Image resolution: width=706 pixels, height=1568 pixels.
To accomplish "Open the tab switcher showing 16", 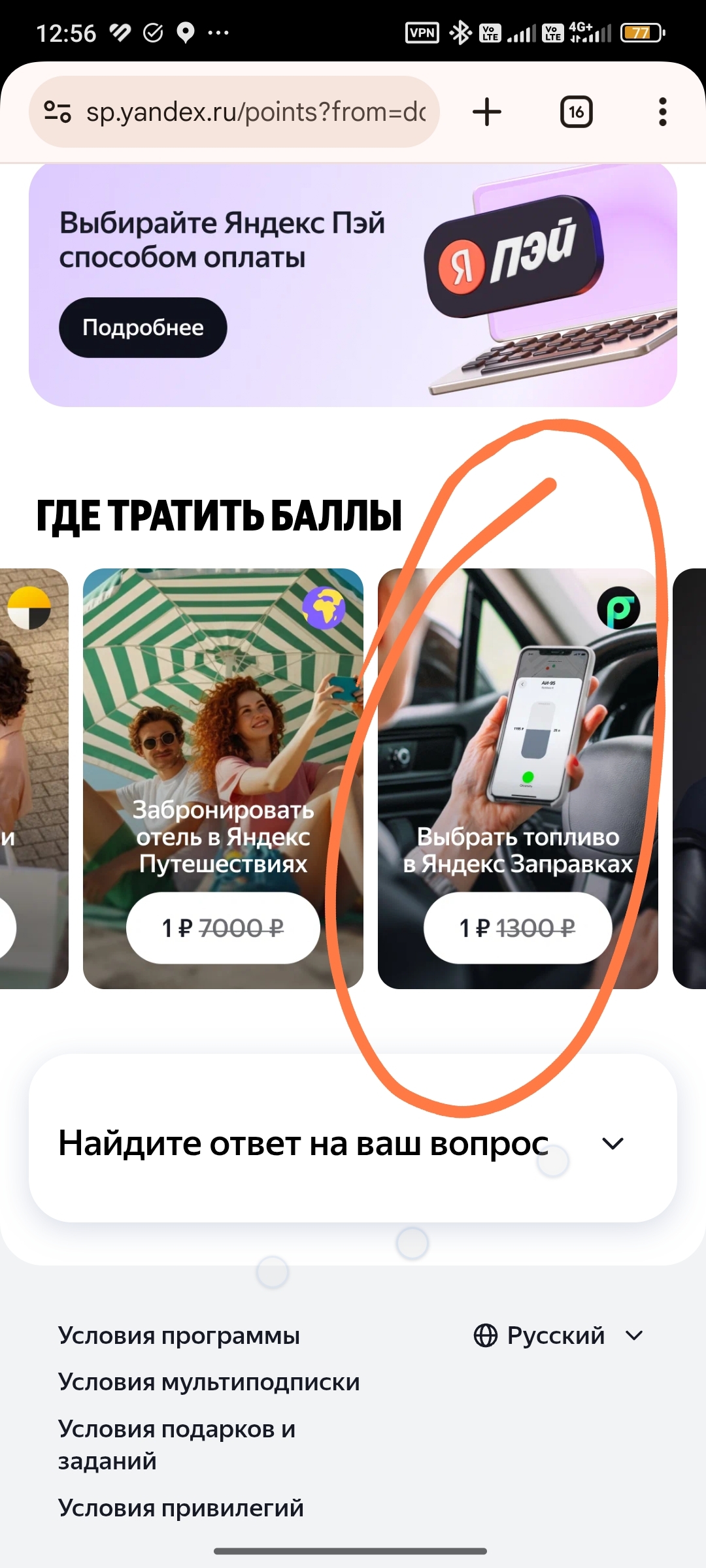I will 576,112.
